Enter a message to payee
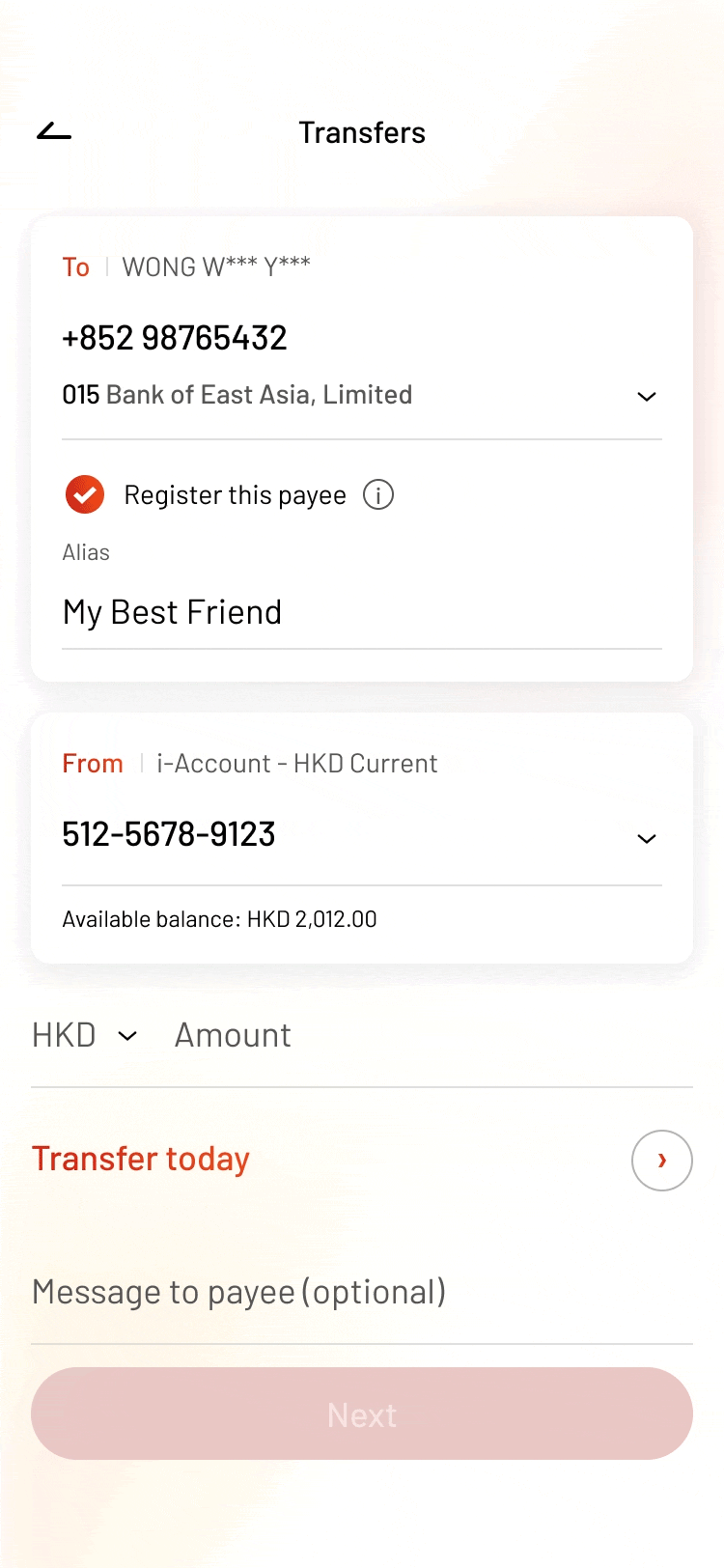 362,1293
